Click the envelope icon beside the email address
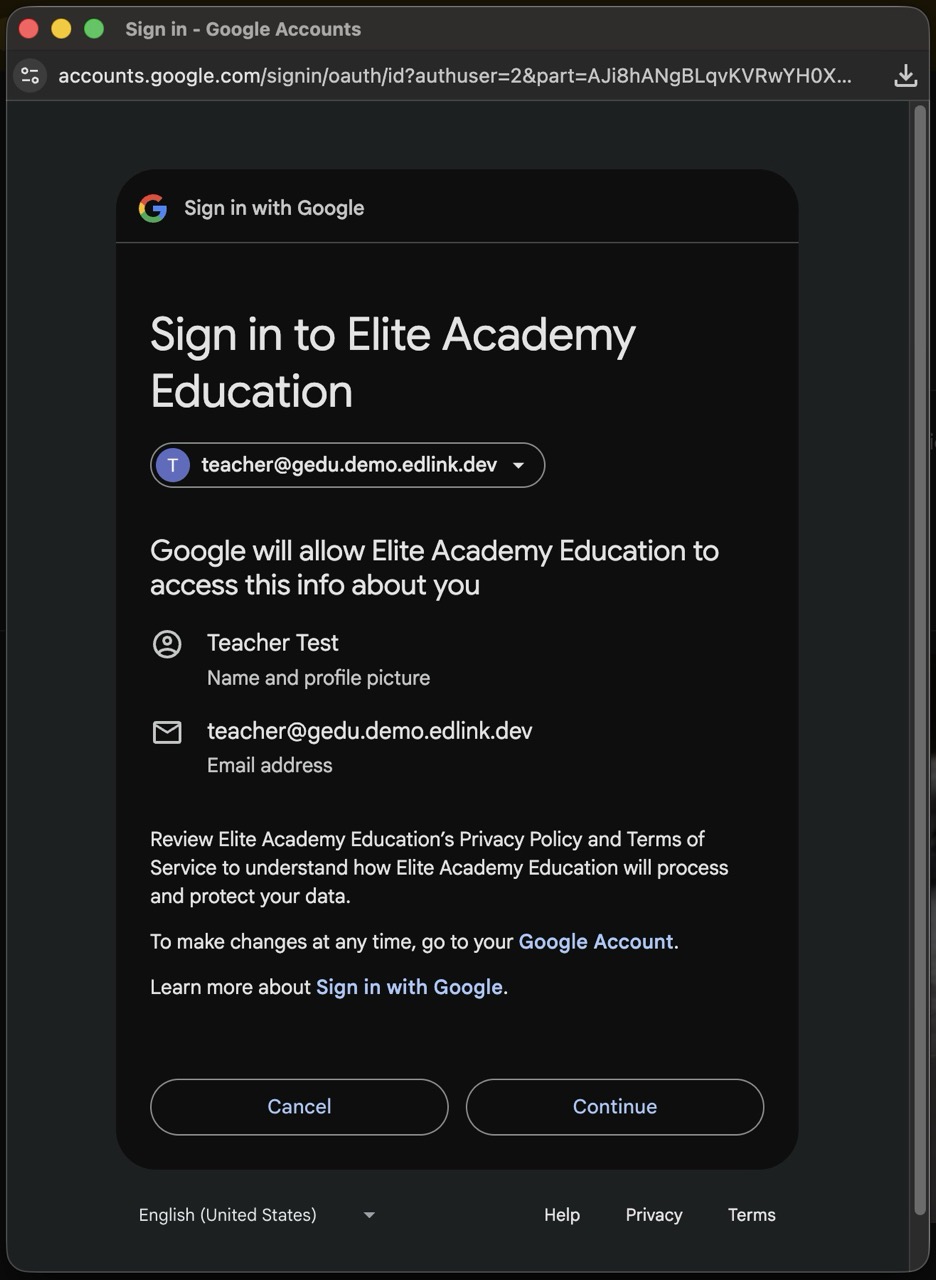This screenshot has height=1280, width=936. (167, 732)
